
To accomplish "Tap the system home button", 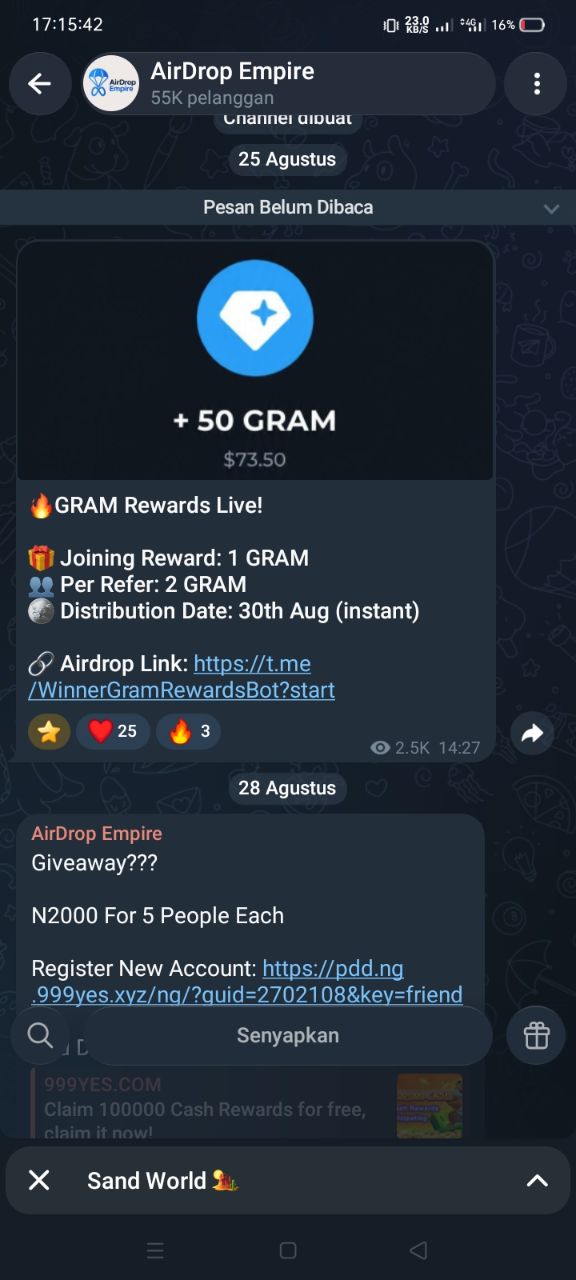I will tap(288, 1250).
